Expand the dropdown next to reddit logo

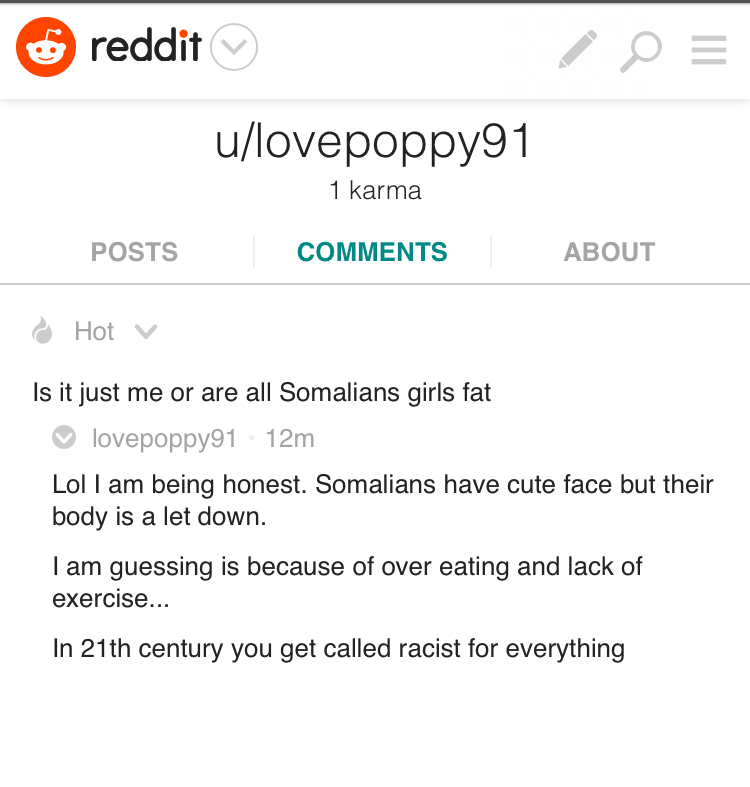[236, 47]
